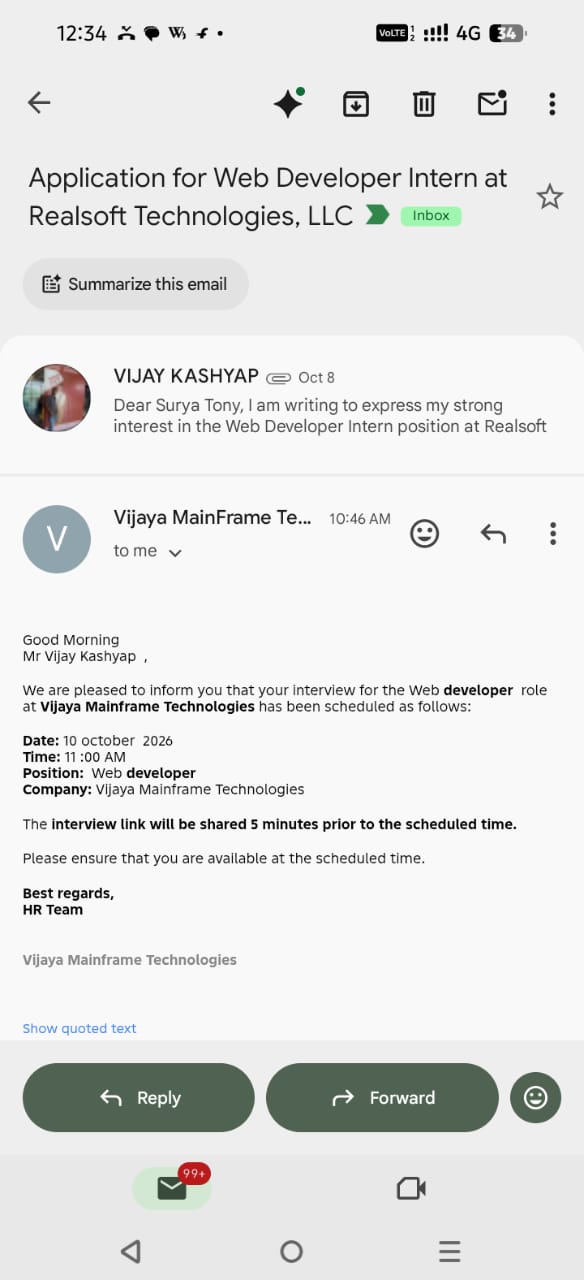Mark the email as unread
Image resolution: width=584 pixels, height=1280 pixels.
(492, 103)
